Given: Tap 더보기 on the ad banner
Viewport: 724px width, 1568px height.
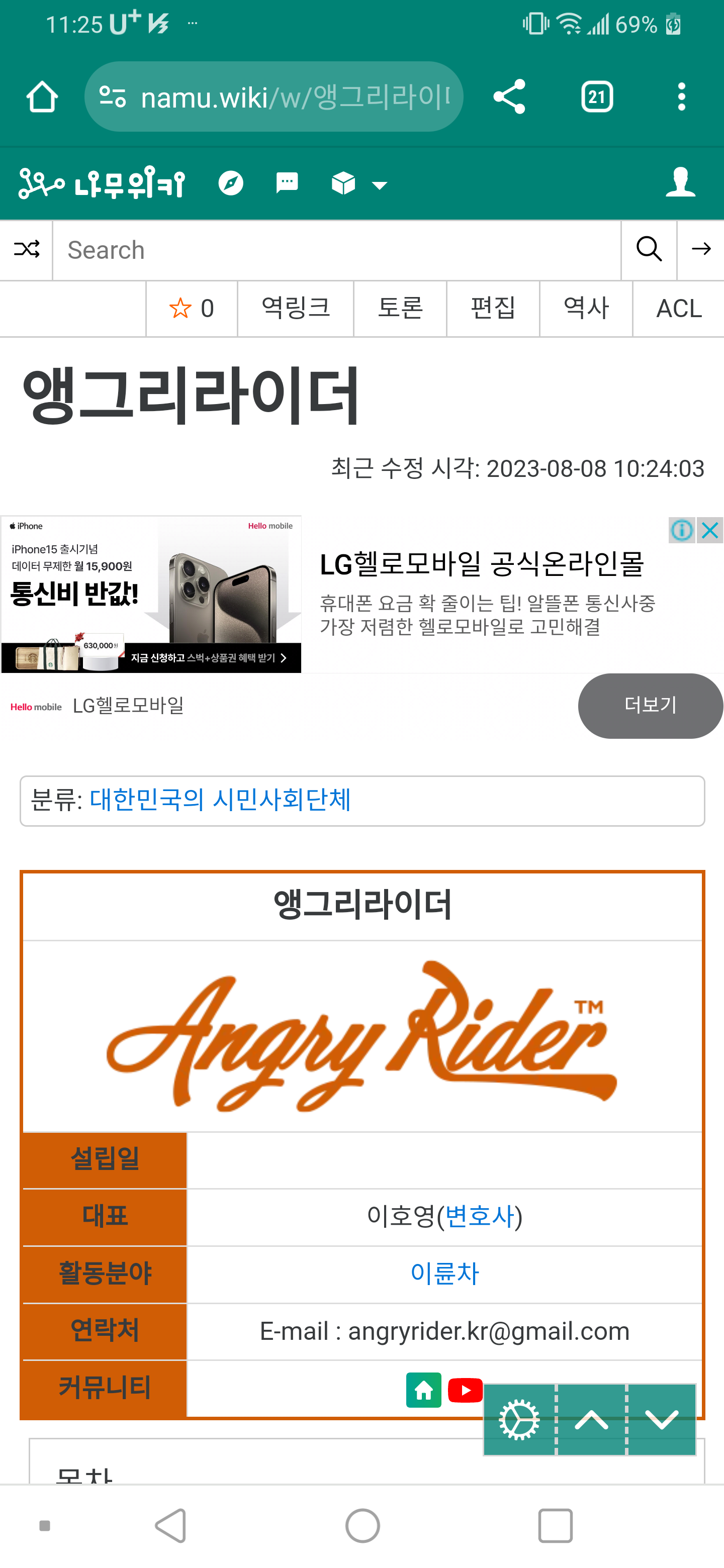Looking at the screenshot, I should [650, 706].
